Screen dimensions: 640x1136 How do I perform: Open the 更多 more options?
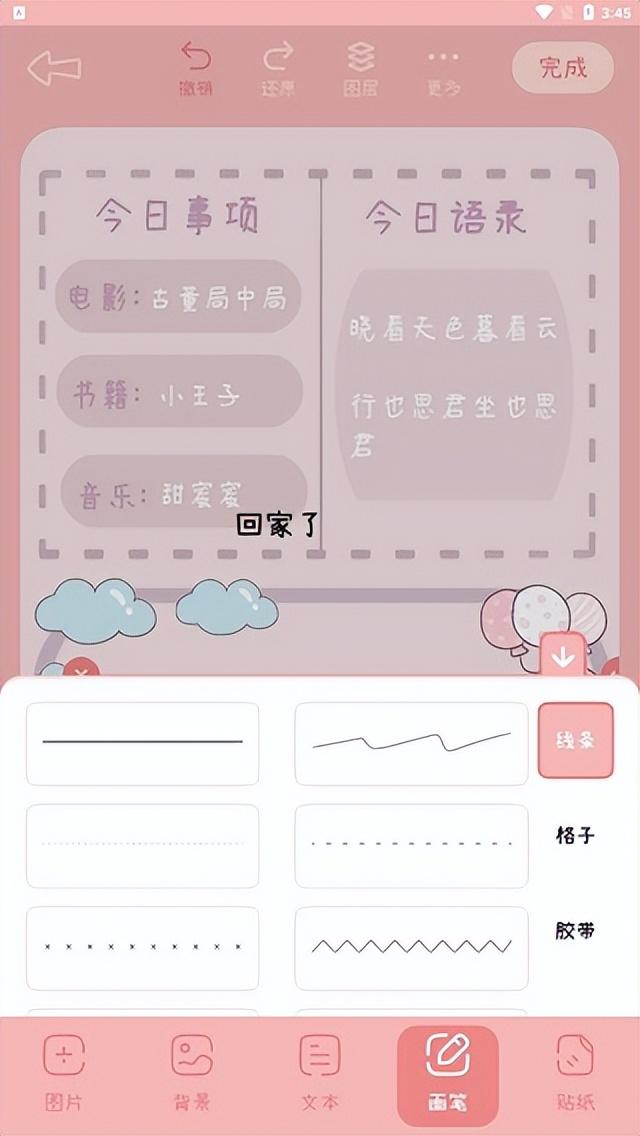point(443,70)
